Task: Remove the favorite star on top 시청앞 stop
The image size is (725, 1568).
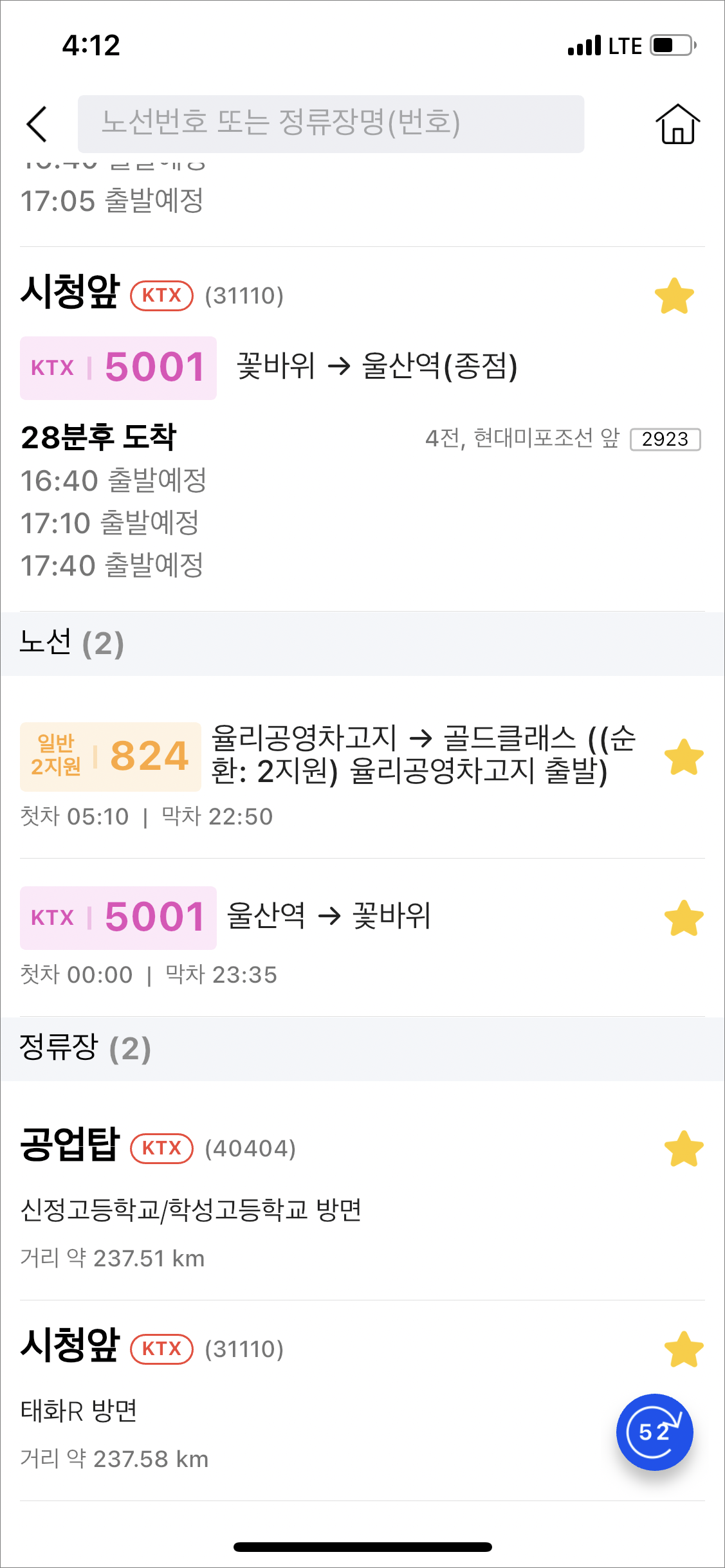Action: coord(674,296)
